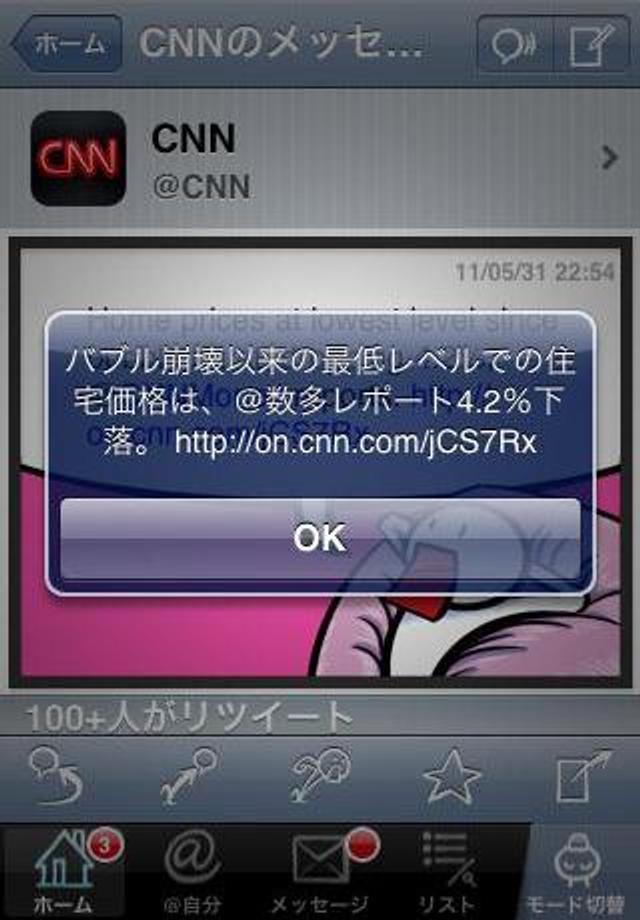Open the リスト tab
This screenshot has height=920, width=640.
pyautogui.click(x=449, y=871)
